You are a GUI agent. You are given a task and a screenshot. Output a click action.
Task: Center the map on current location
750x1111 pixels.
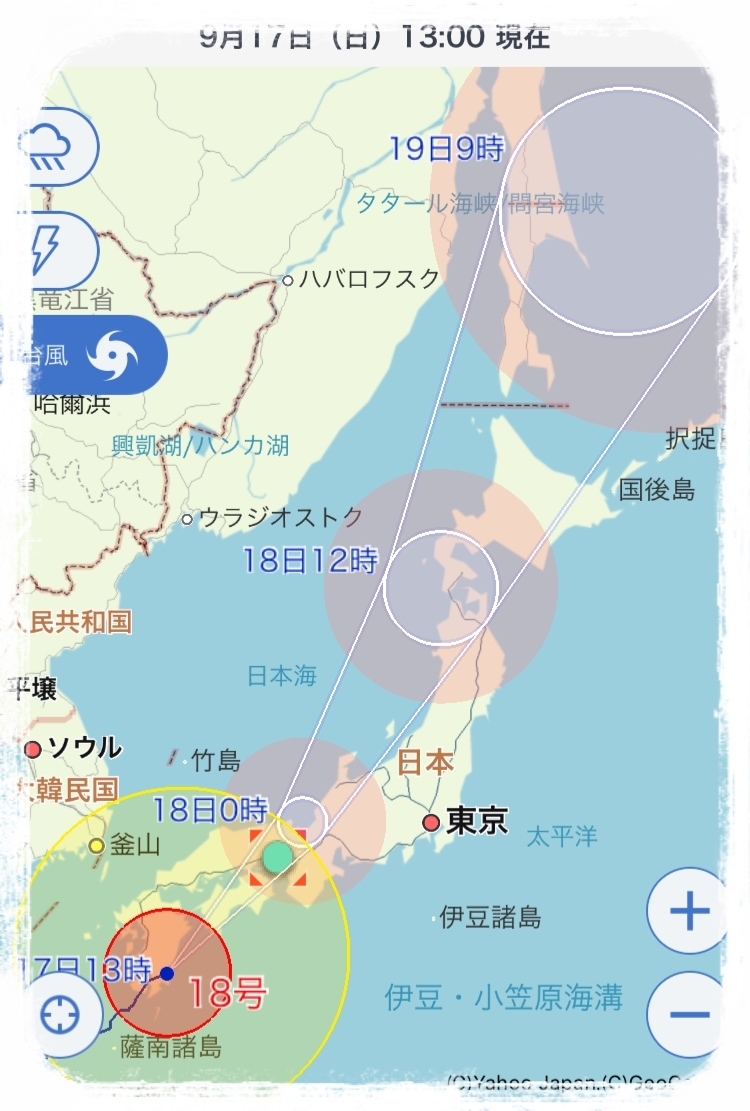pyautogui.click(x=62, y=1015)
